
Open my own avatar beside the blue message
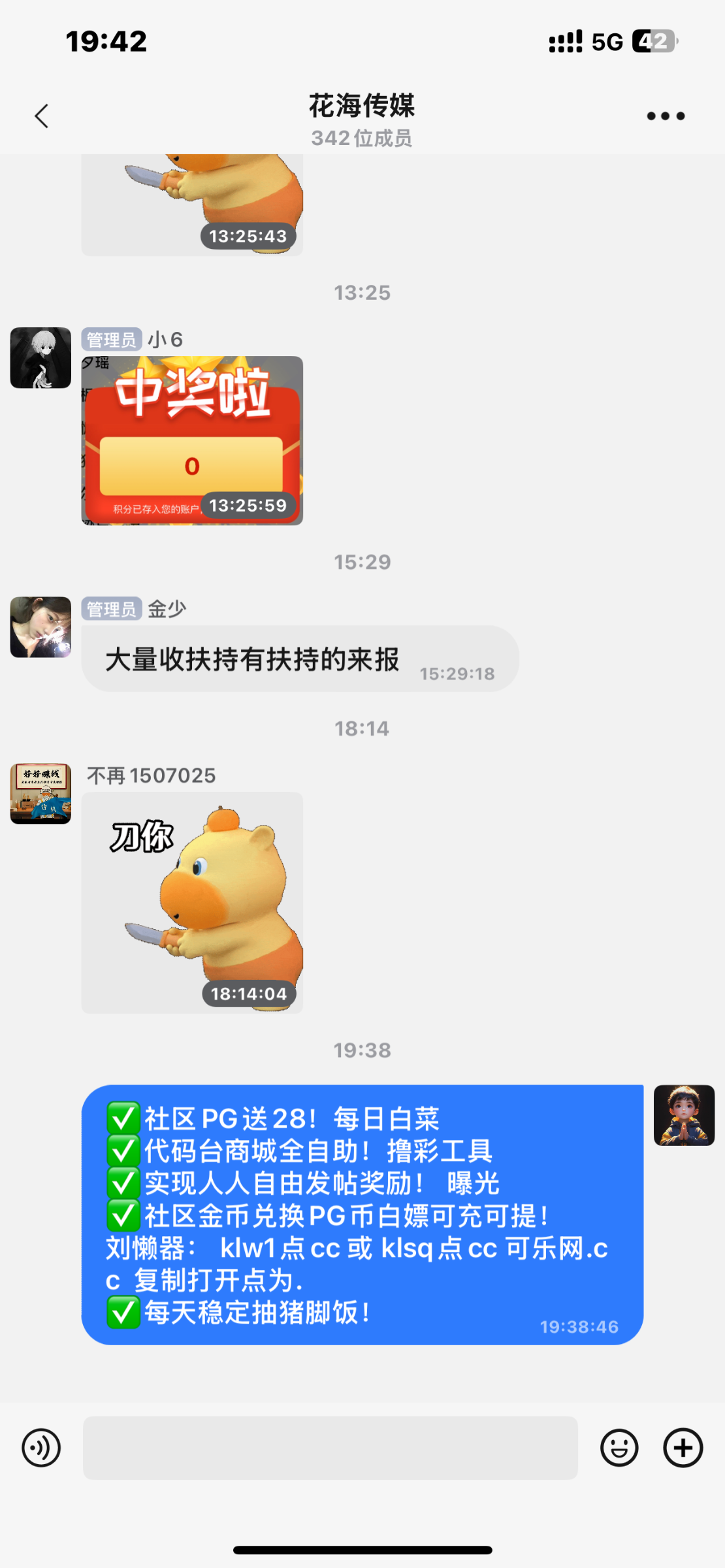tap(684, 1115)
